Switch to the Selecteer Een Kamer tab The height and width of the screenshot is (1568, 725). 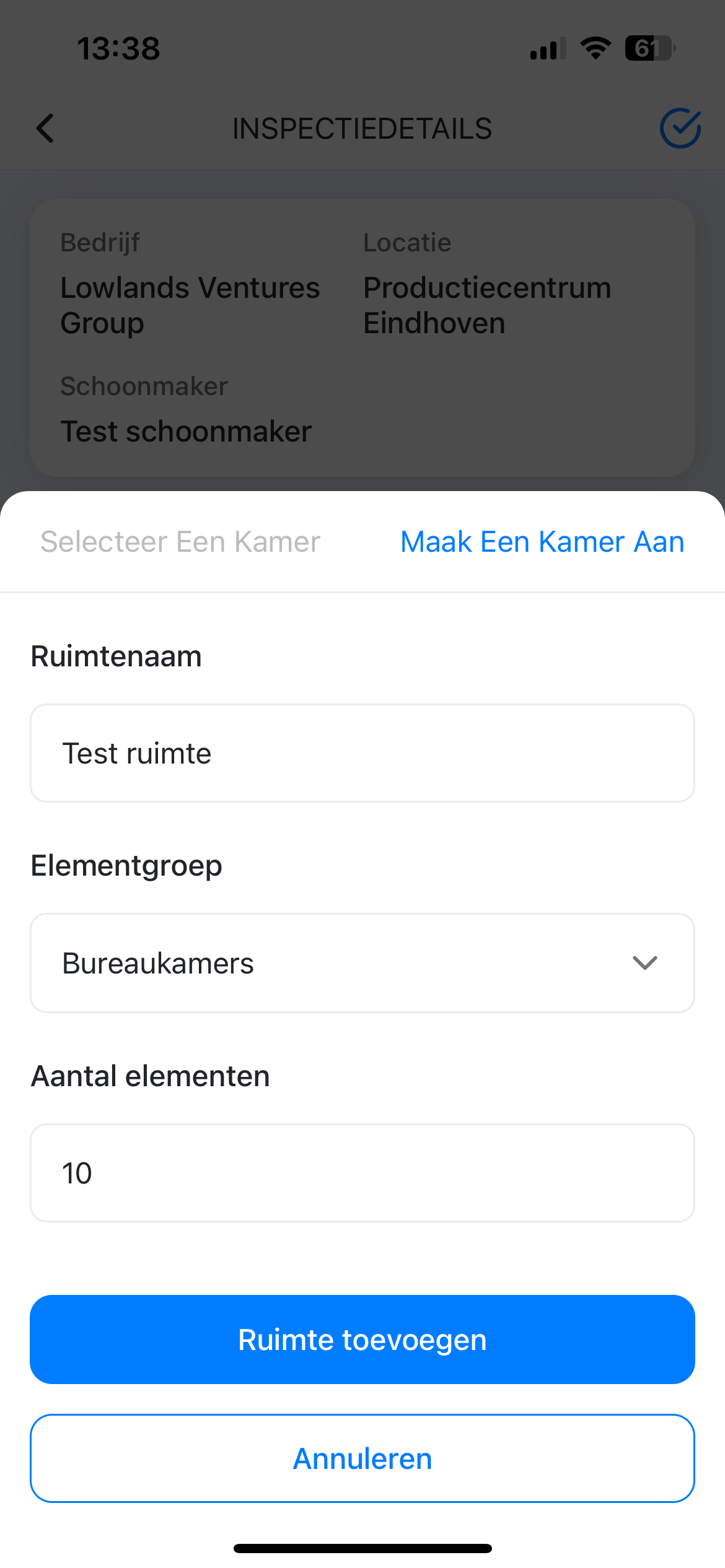coord(180,542)
